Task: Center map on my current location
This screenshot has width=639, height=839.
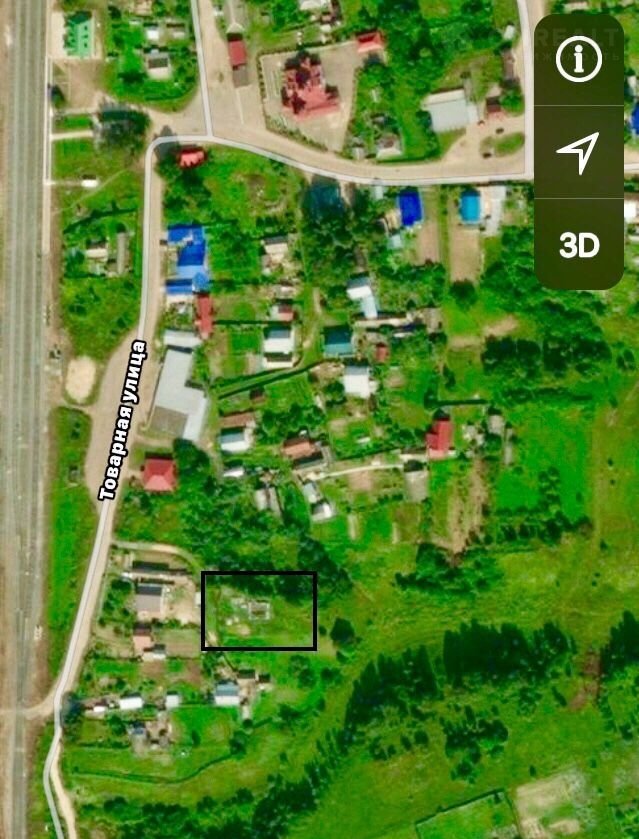Action: [x=578, y=152]
